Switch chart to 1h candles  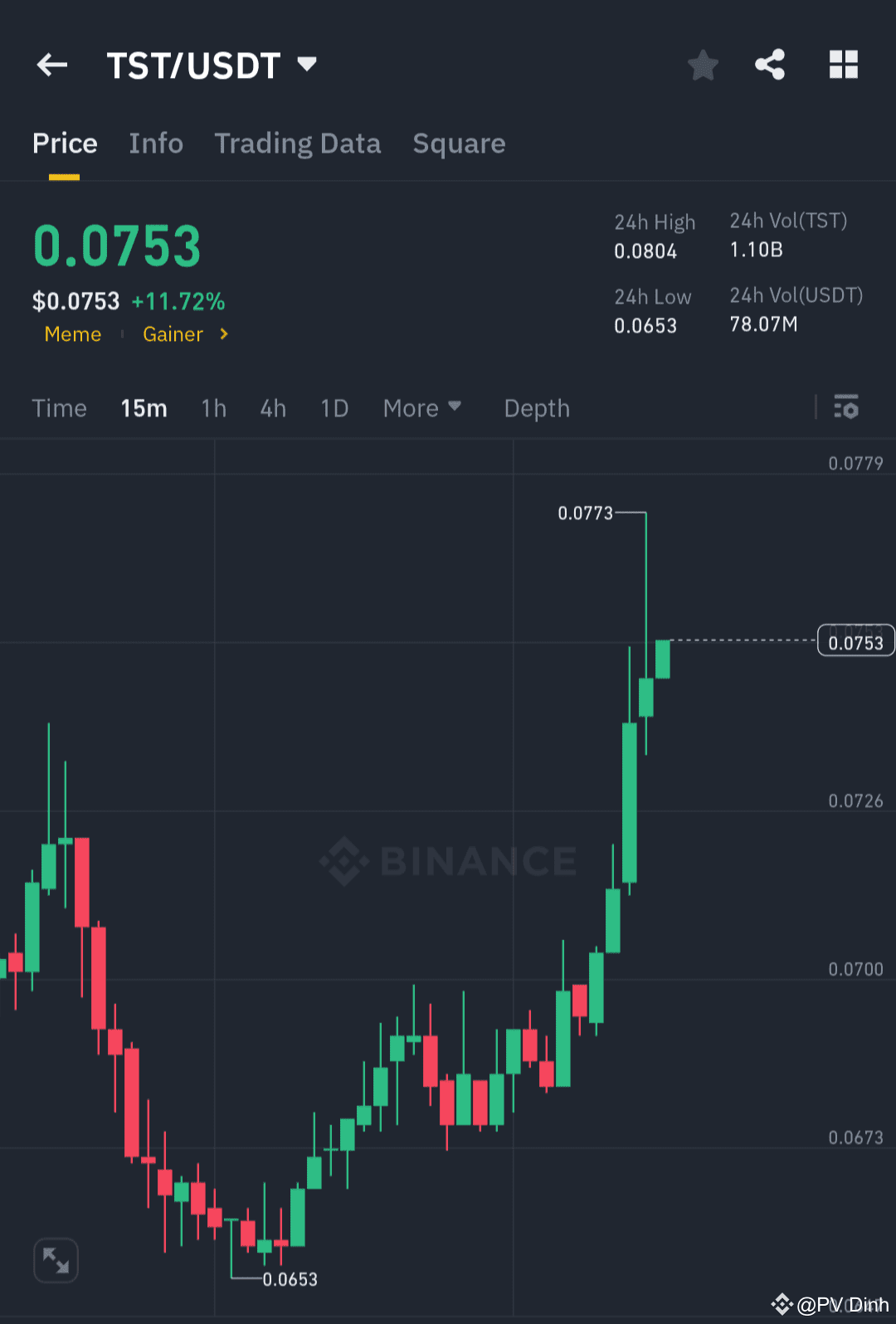point(213,407)
